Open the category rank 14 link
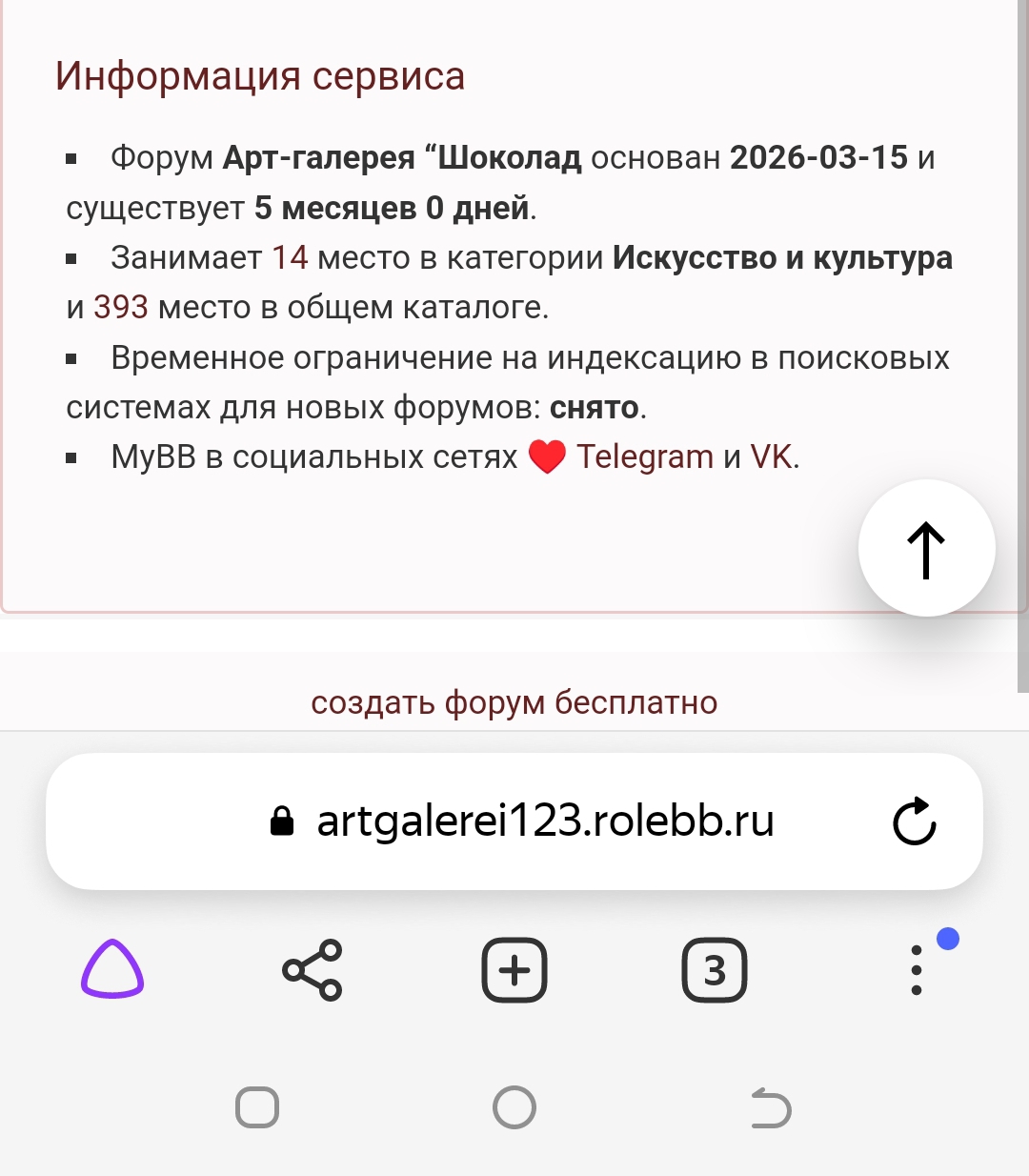 (x=290, y=258)
